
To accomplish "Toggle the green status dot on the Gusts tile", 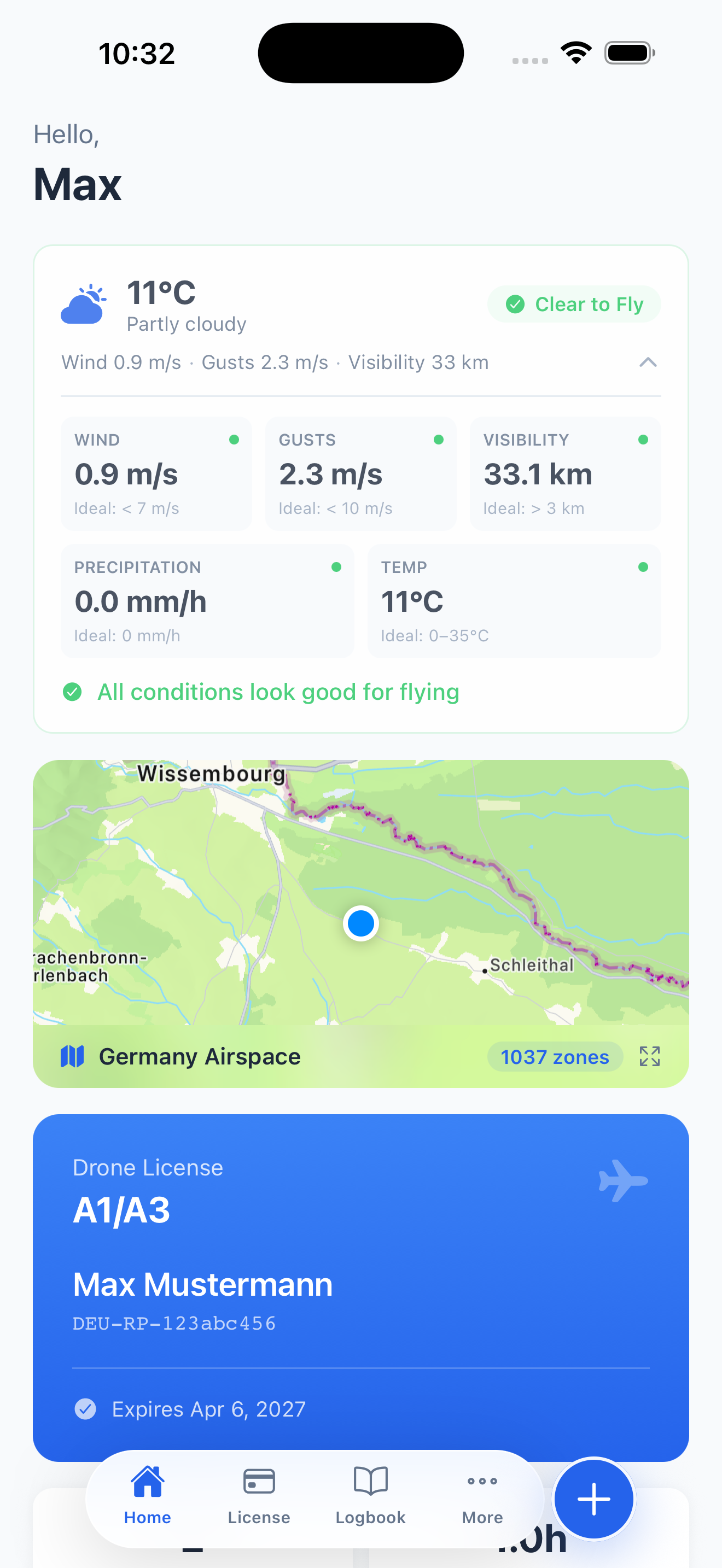I will [439, 439].
